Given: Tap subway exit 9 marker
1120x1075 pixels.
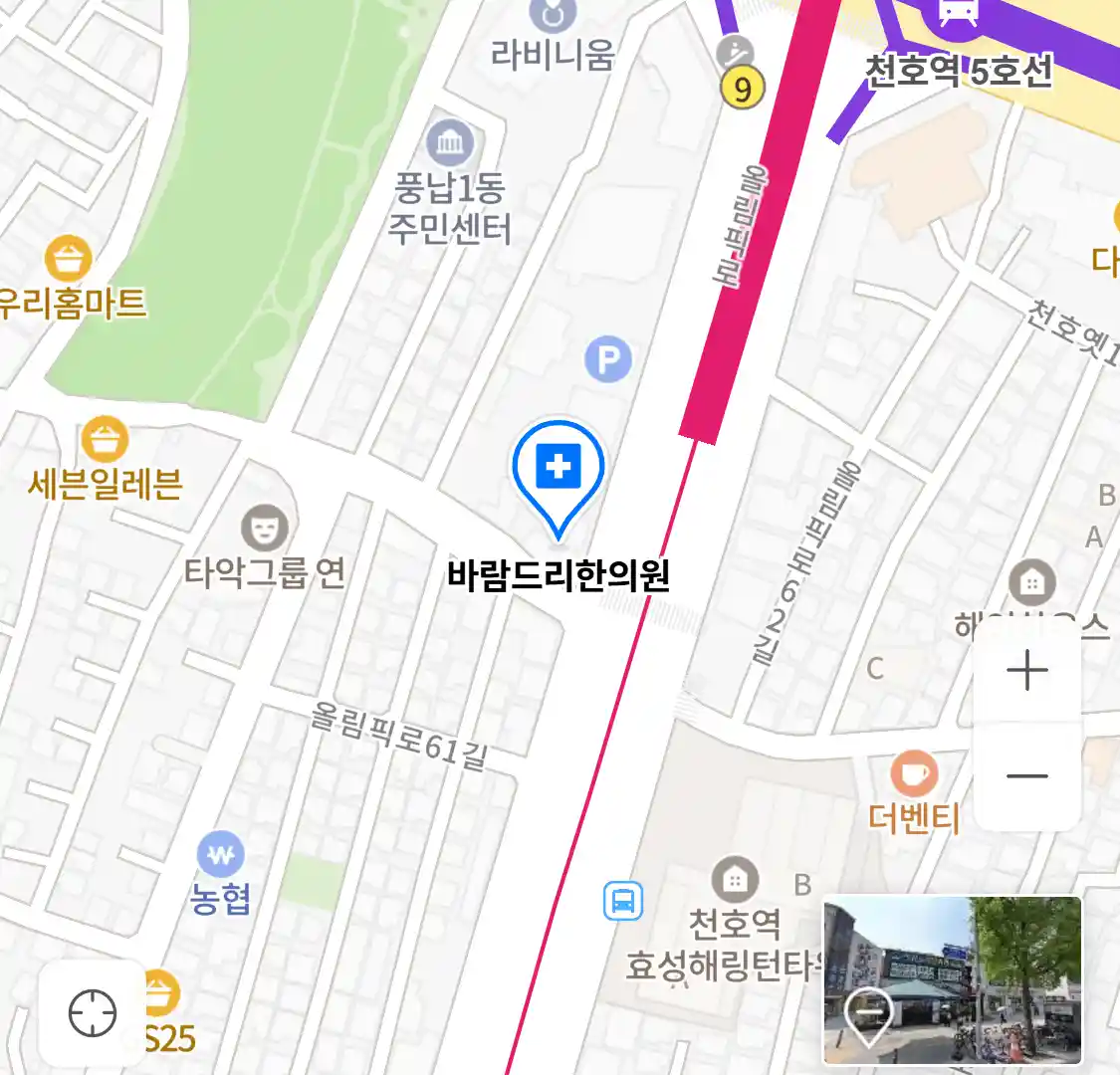Looking at the screenshot, I should [742, 89].
